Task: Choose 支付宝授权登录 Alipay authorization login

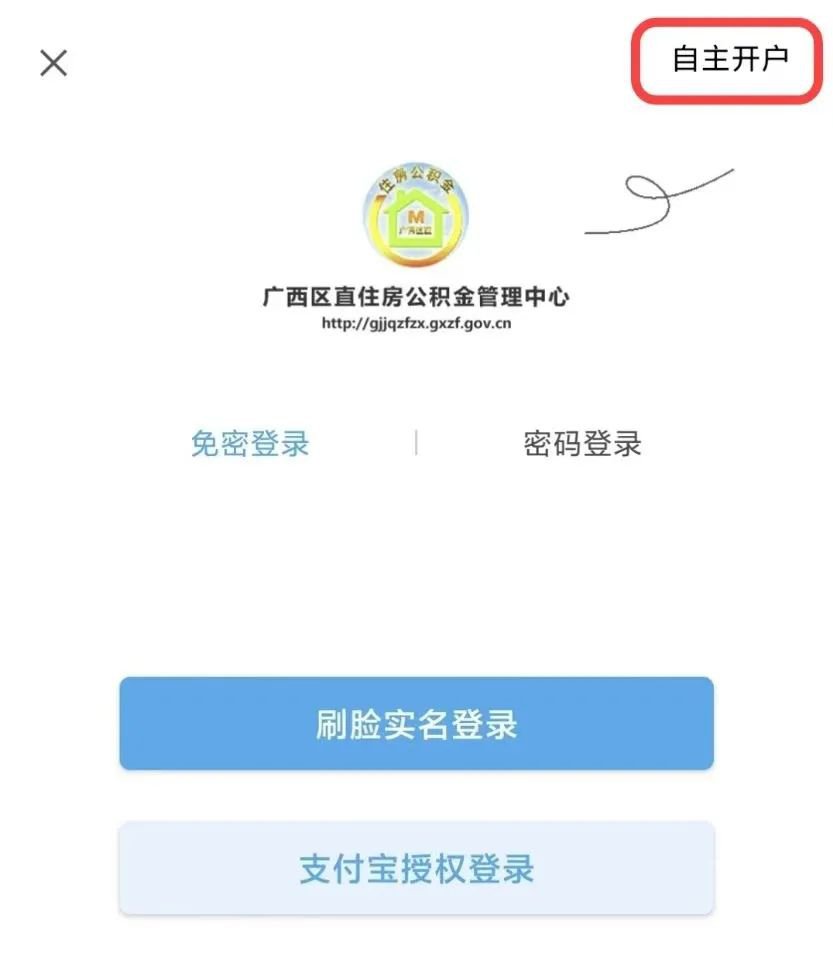Action: (416, 868)
